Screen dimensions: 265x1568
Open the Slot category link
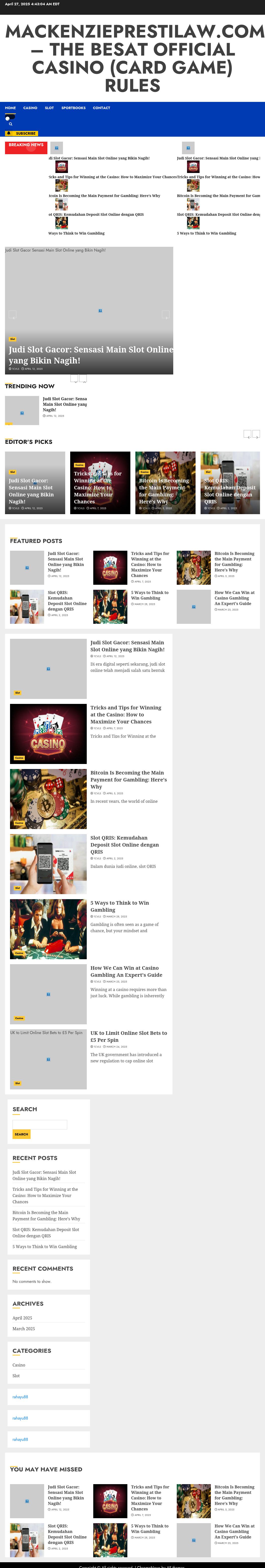[x=16, y=1376]
